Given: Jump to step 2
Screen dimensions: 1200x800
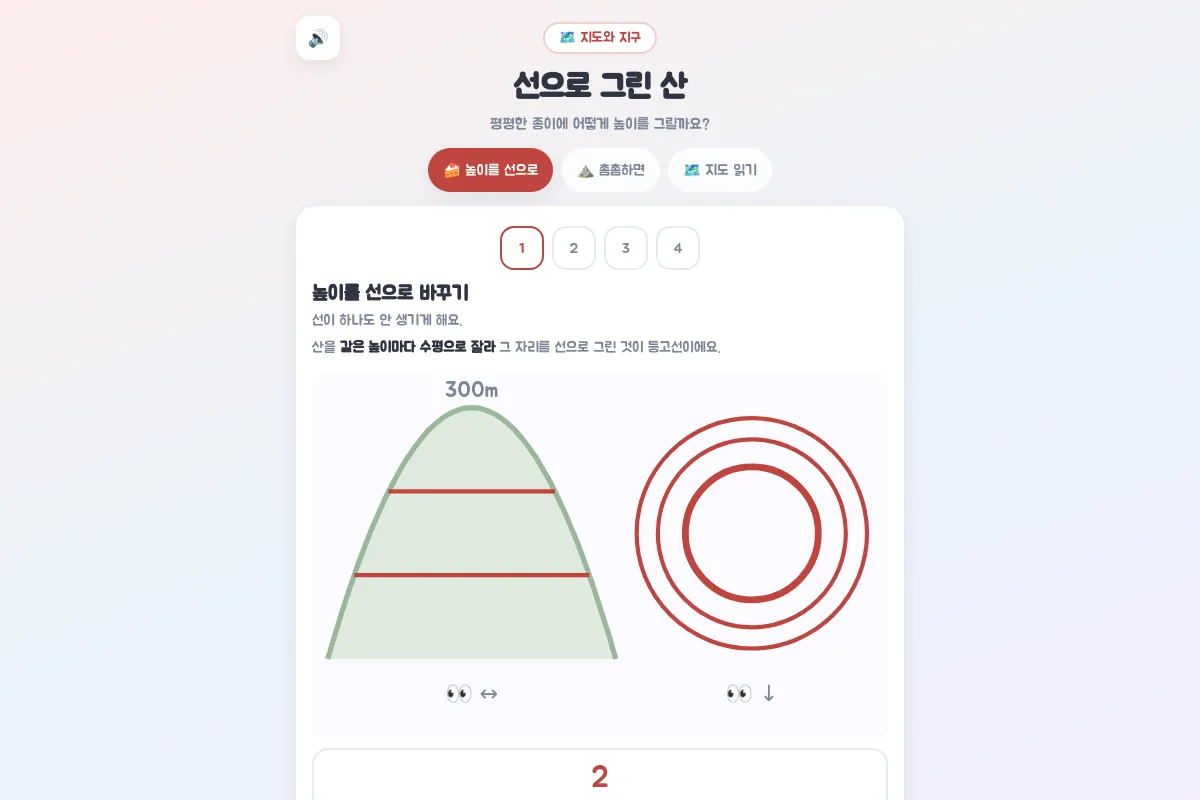Looking at the screenshot, I should coord(574,248).
